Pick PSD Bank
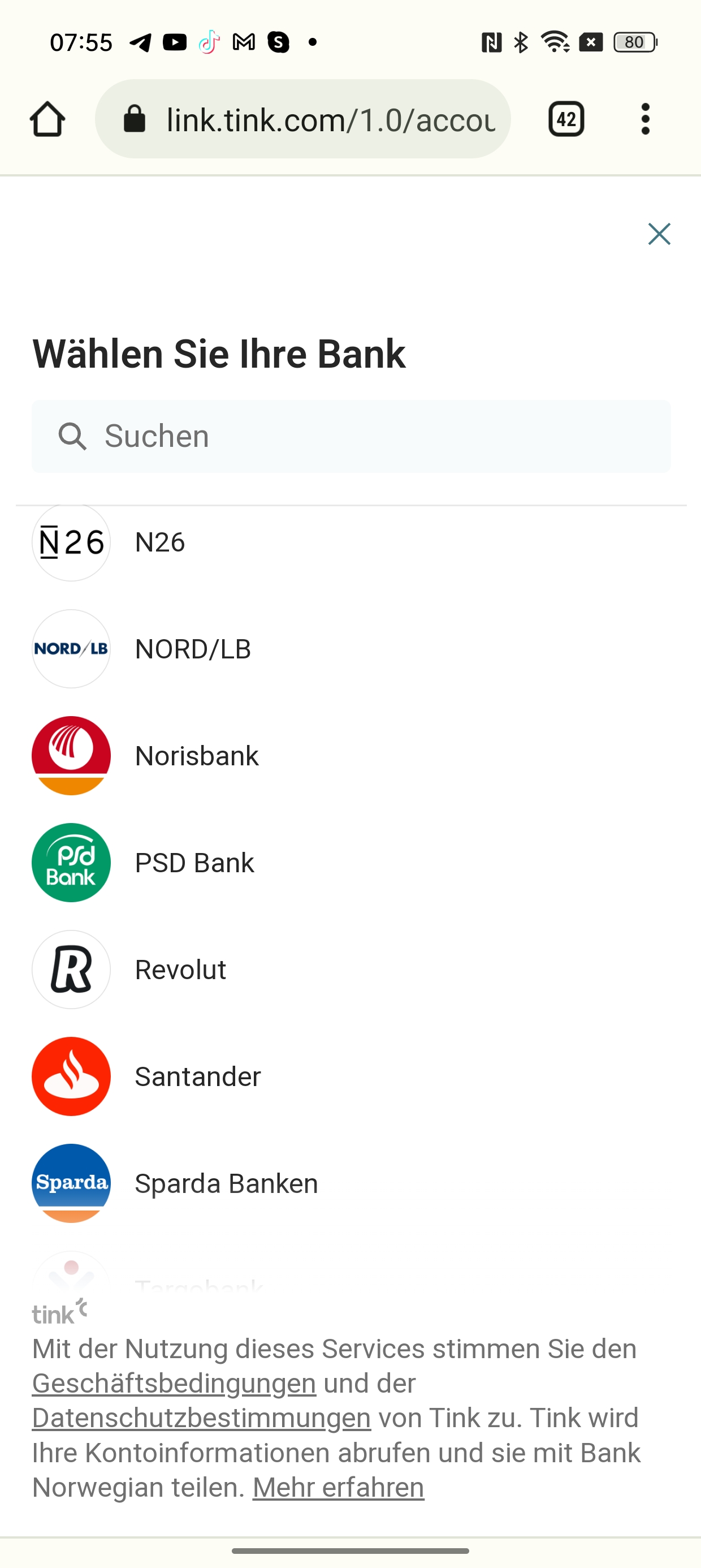 (x=351, y=863)
